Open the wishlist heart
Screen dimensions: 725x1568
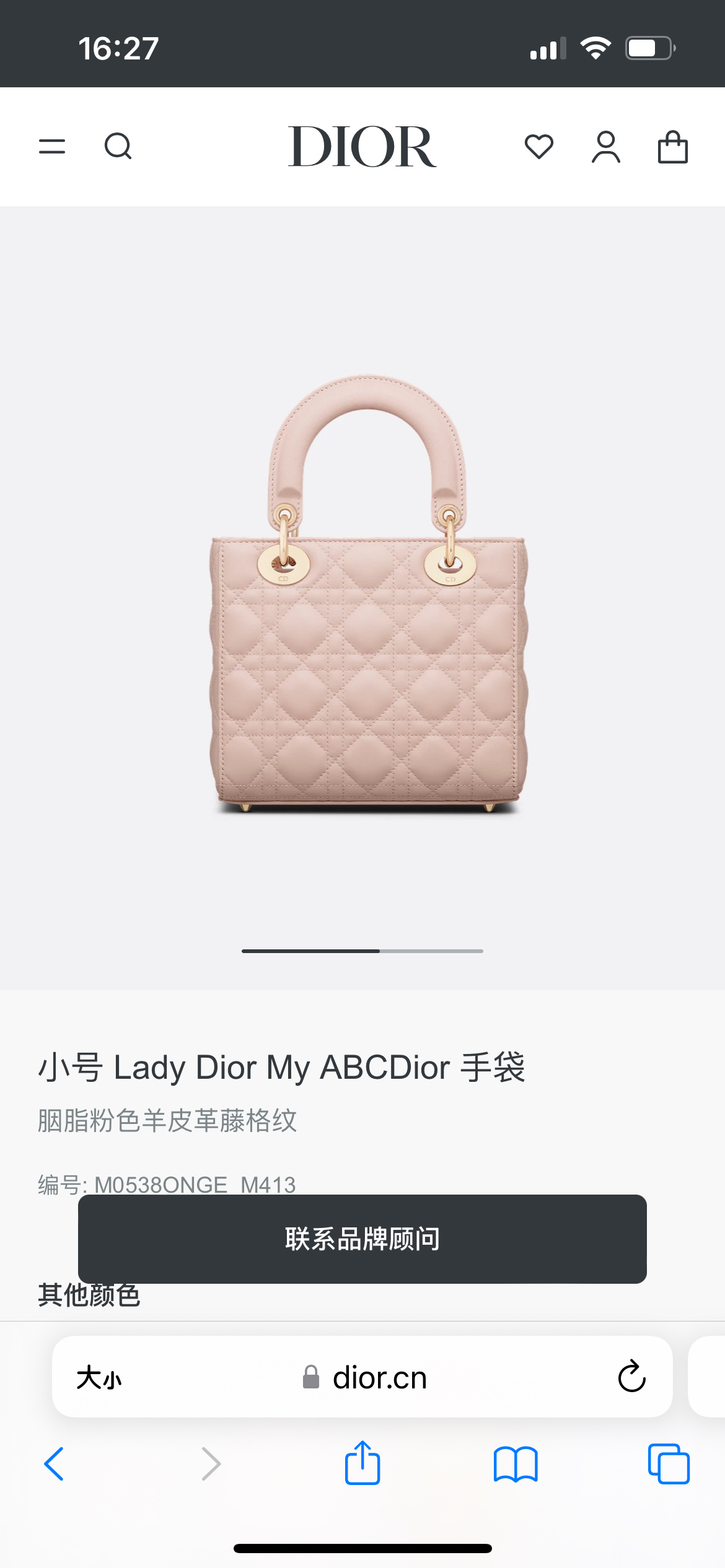tap(538, 147)
